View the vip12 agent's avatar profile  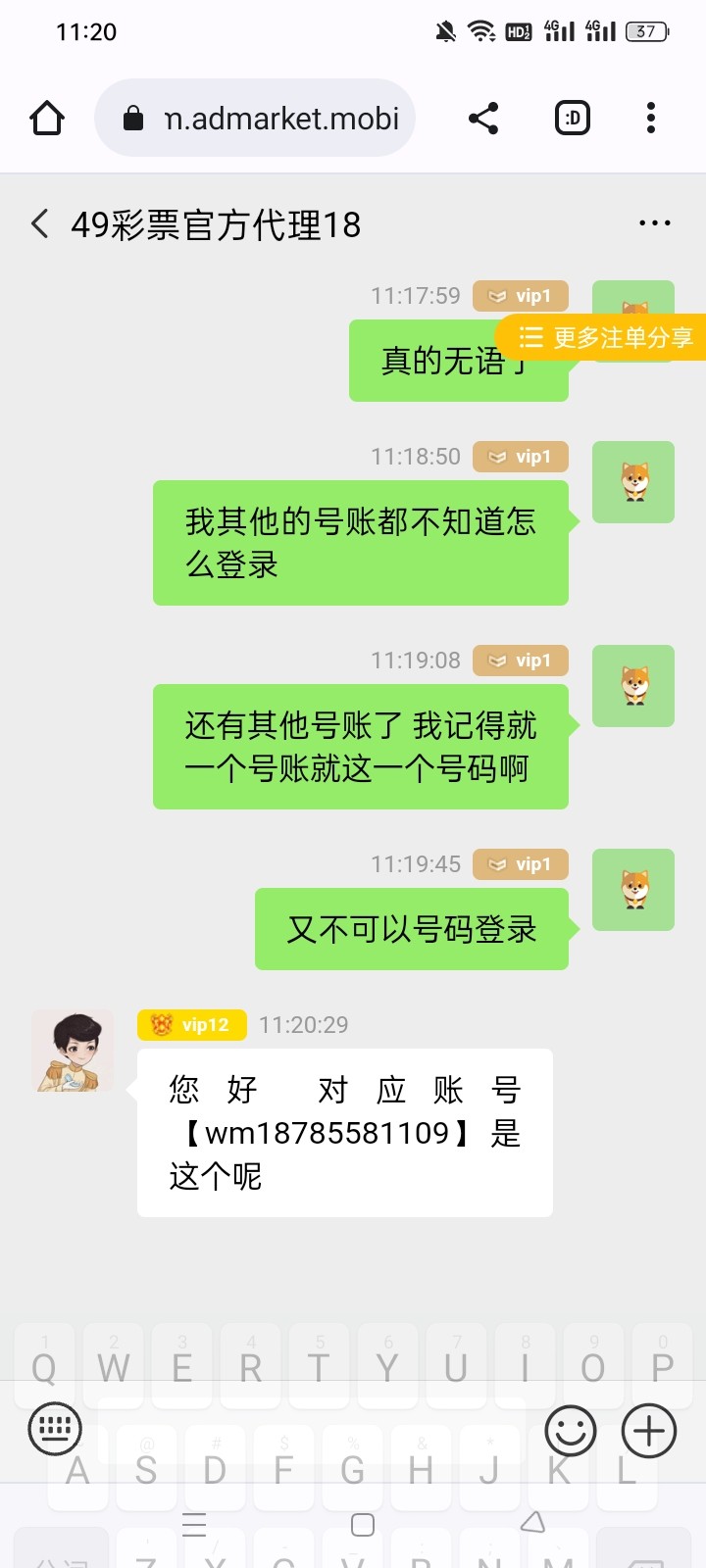click(x=74, y=1052)
